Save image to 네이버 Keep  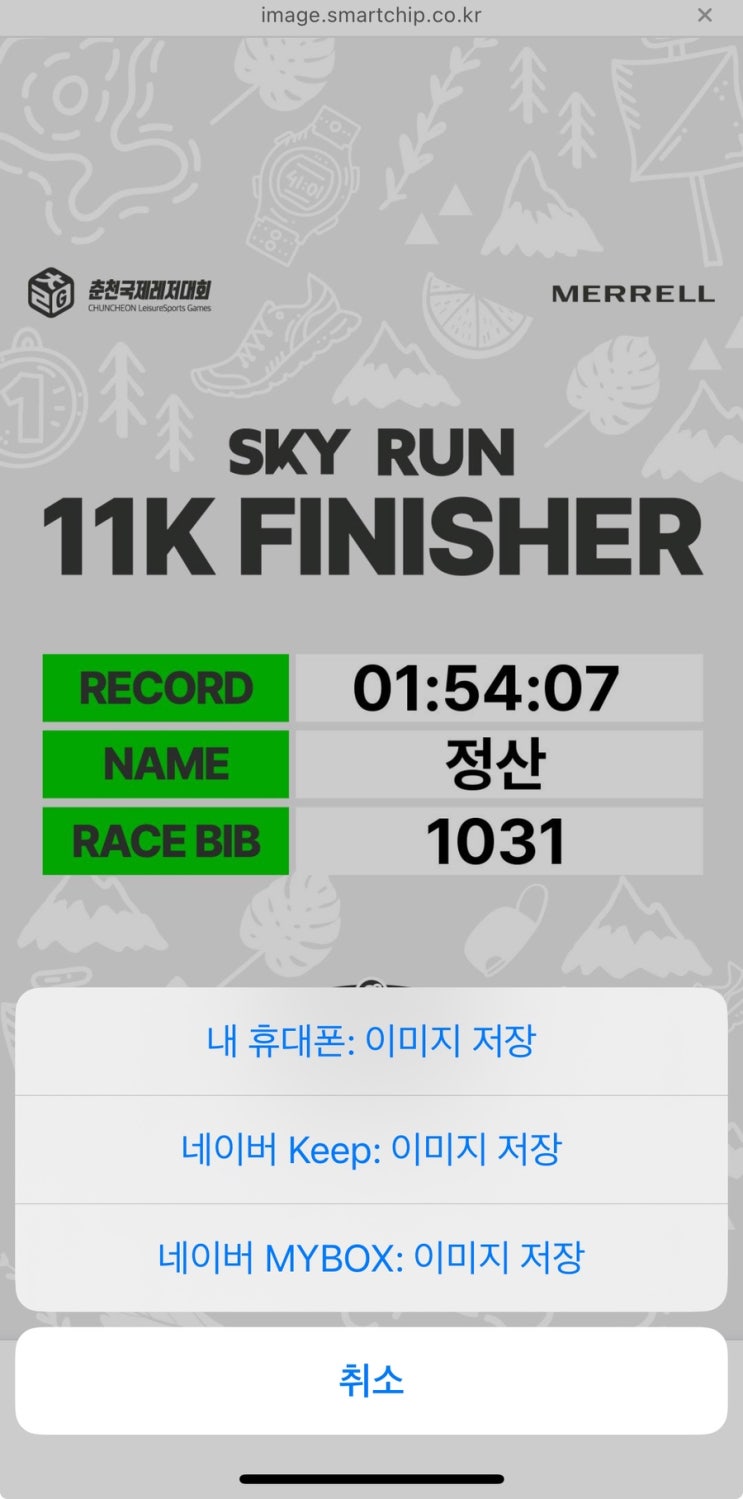(371, 1149)
